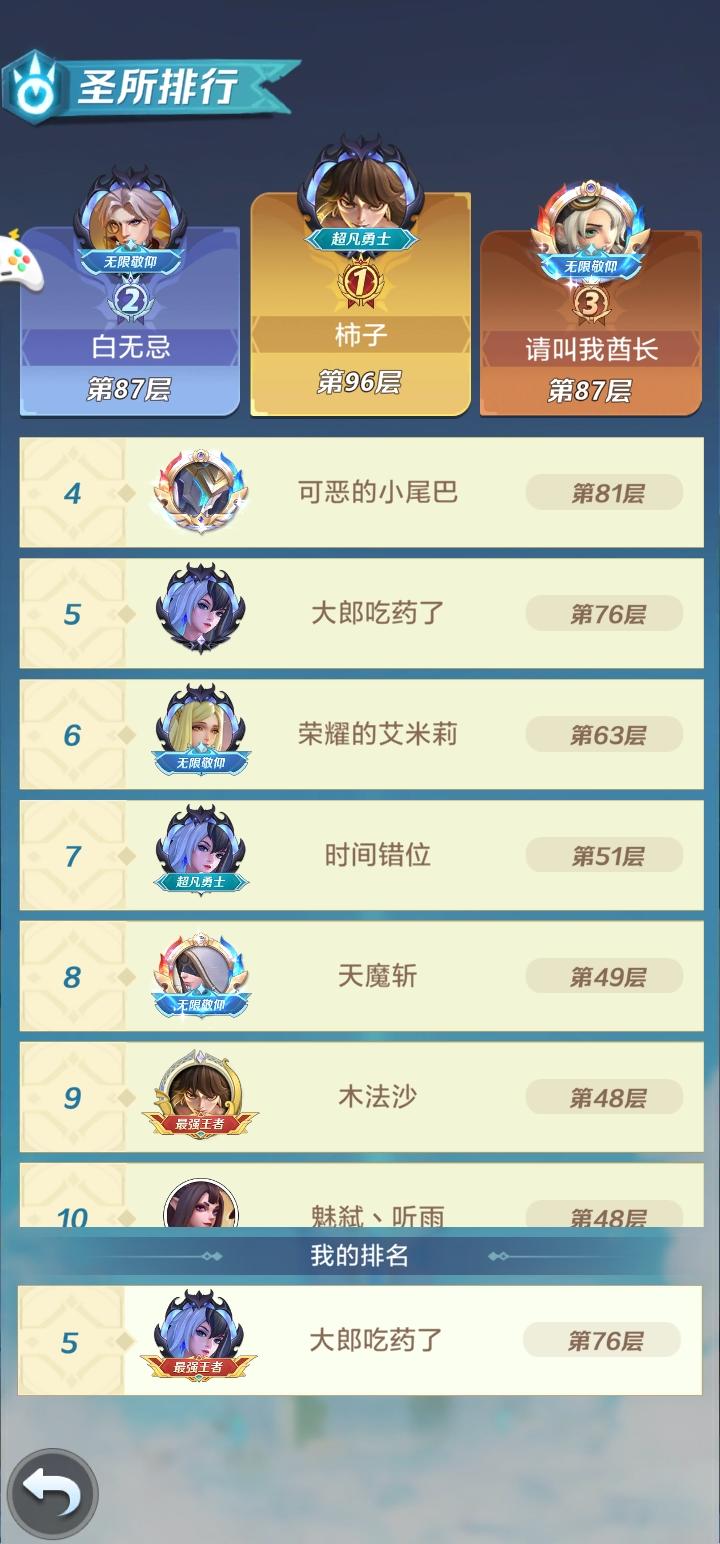Open rank 5 row for 大郎吃药了
The image size is (720, 1544).
click(x=360, y=613)
